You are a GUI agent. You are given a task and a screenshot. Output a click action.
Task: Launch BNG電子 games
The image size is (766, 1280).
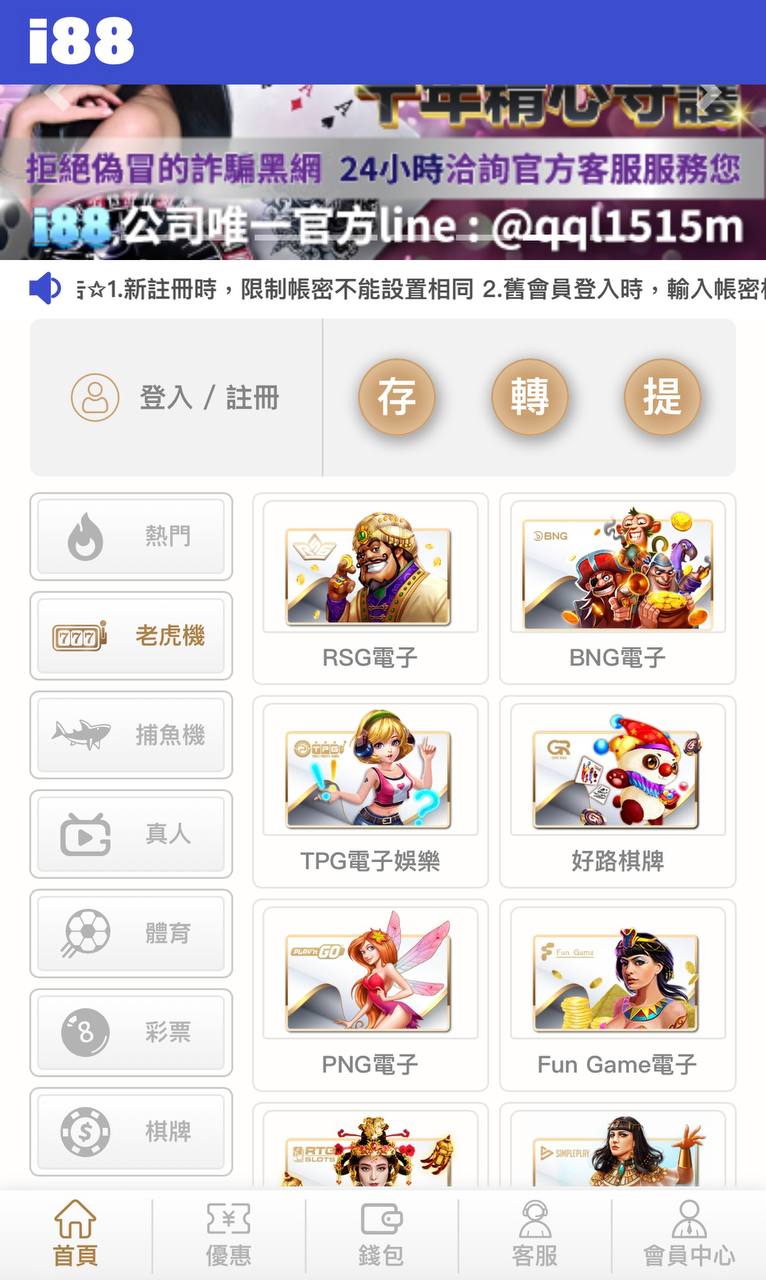(x=617, y=588)
